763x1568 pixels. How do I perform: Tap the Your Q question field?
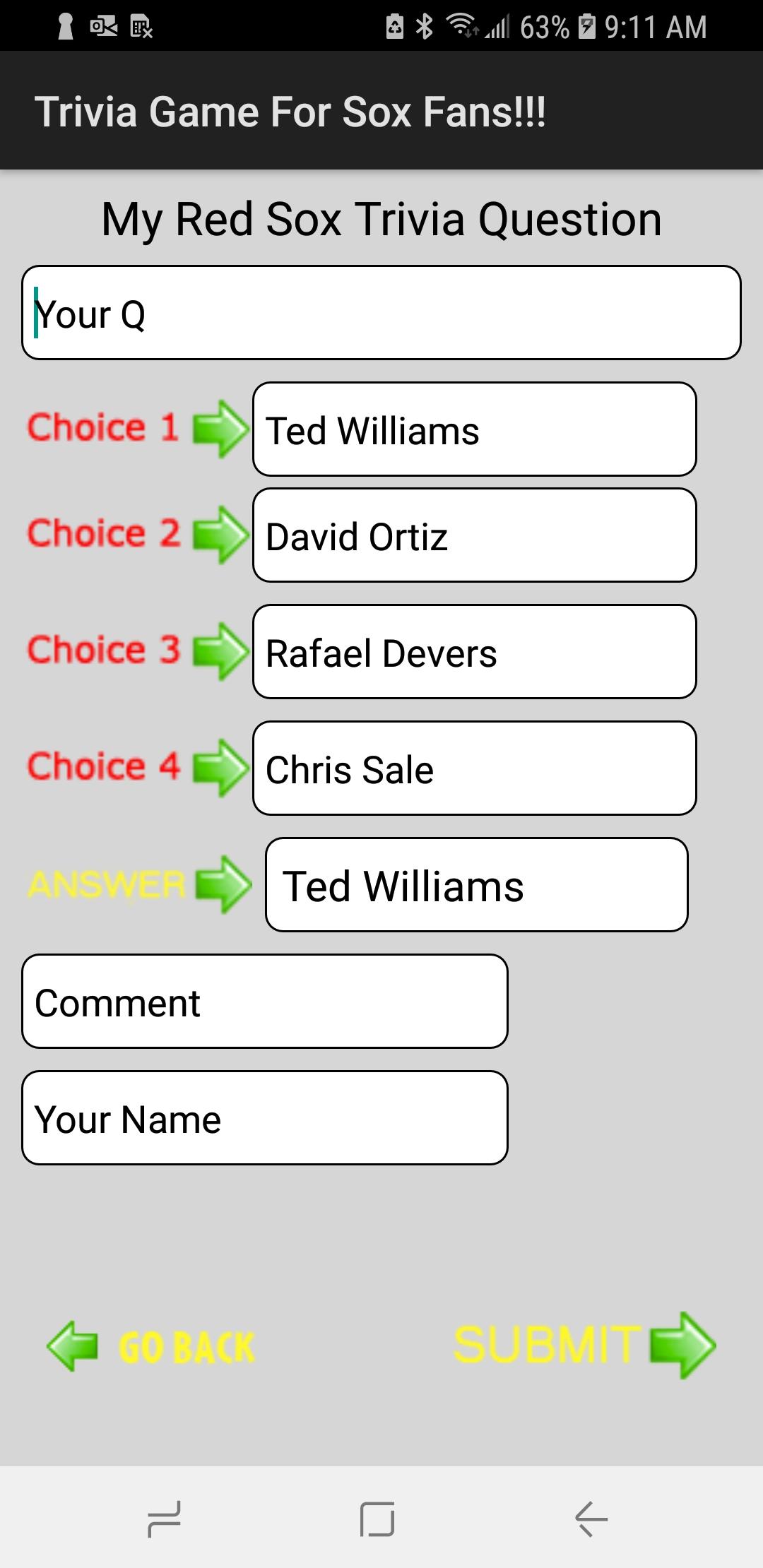click(x=381, y=313)
